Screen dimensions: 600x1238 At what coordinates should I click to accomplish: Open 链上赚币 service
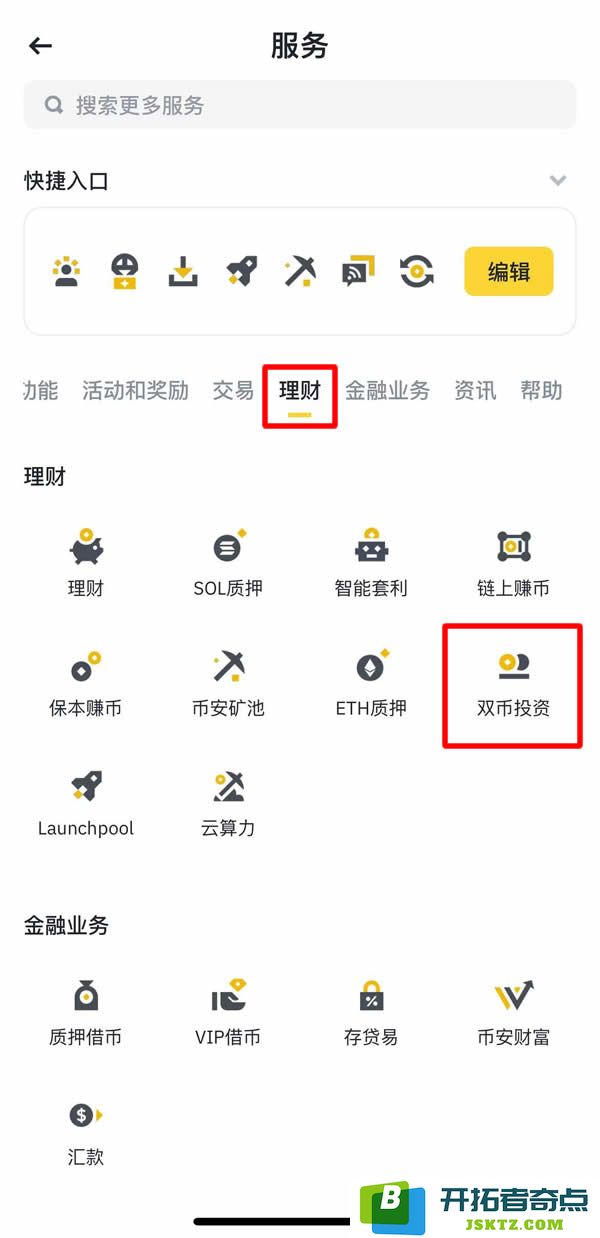pyautogui.click(x=513, y=564)
